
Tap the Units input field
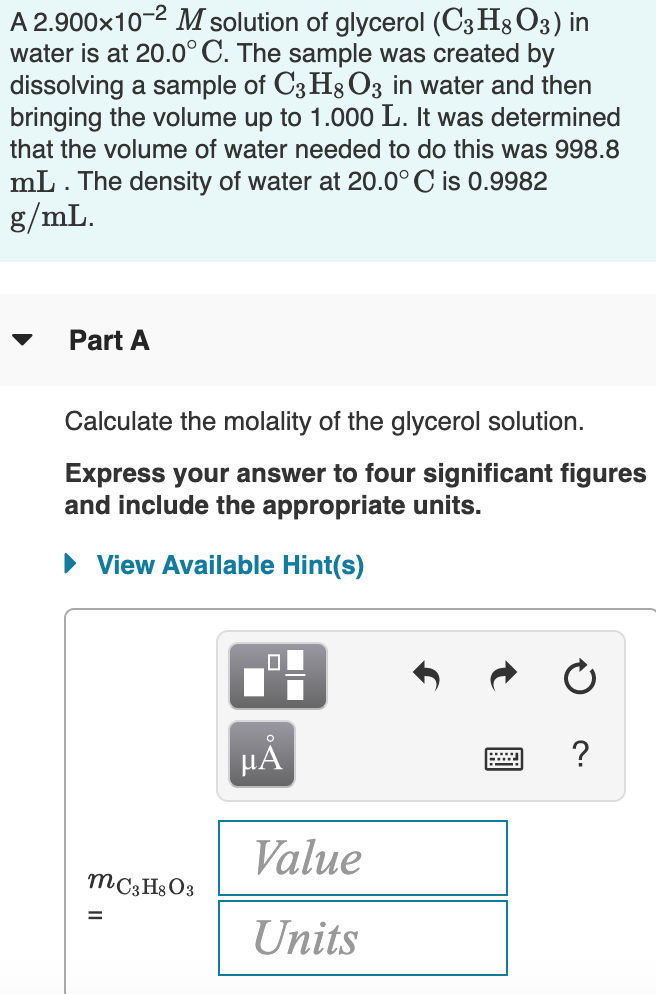pos(363,938)
